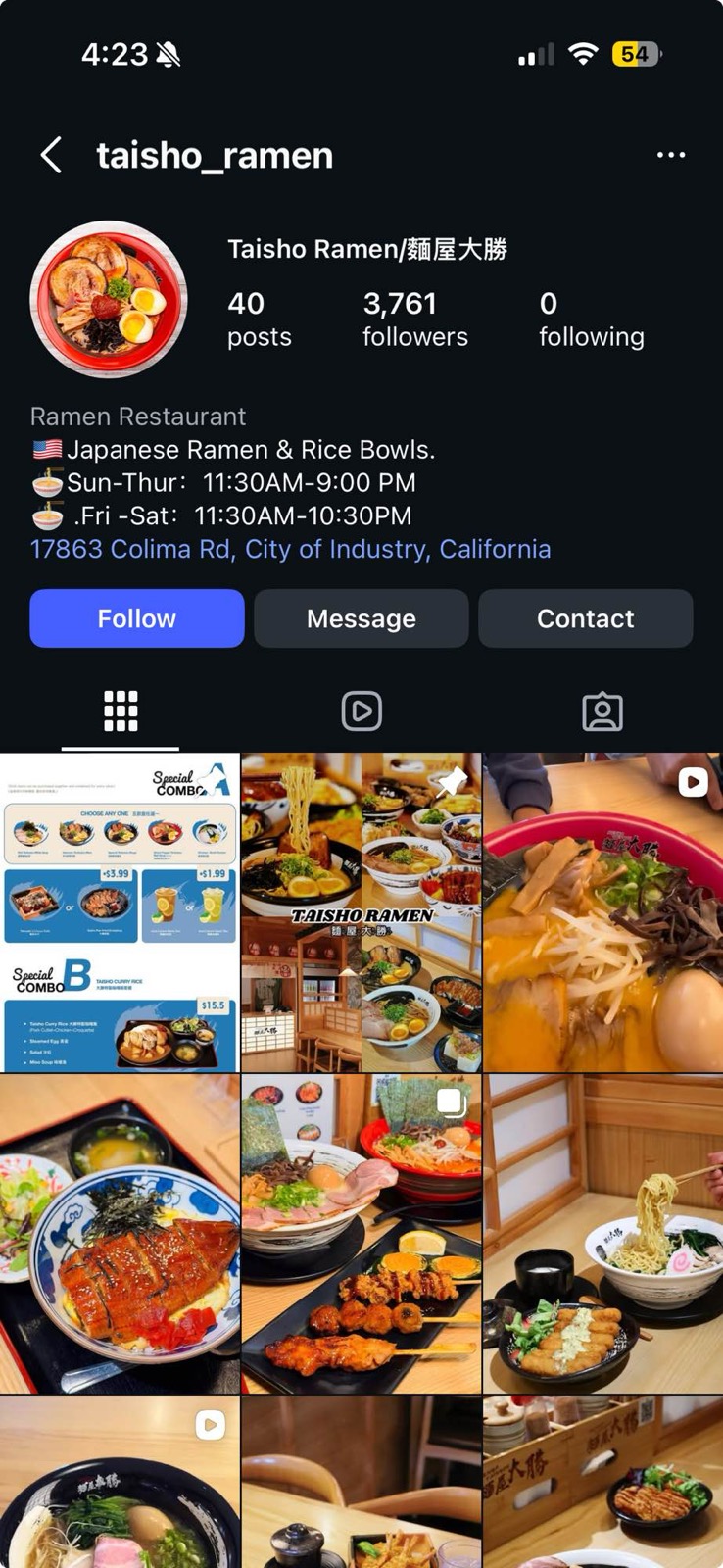This screenshot has height=1568, width=723.
Task: Open the Special Combo A menu post
Action: click(x=120, y=912)
